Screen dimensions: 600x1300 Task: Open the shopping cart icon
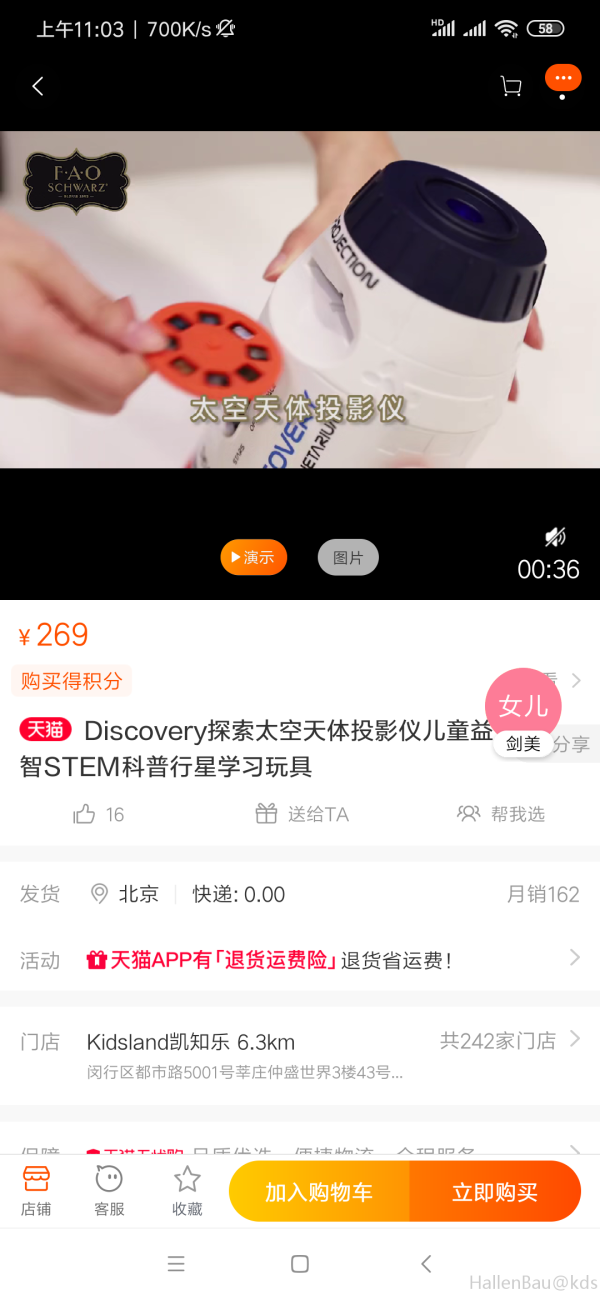coord(511,87)
